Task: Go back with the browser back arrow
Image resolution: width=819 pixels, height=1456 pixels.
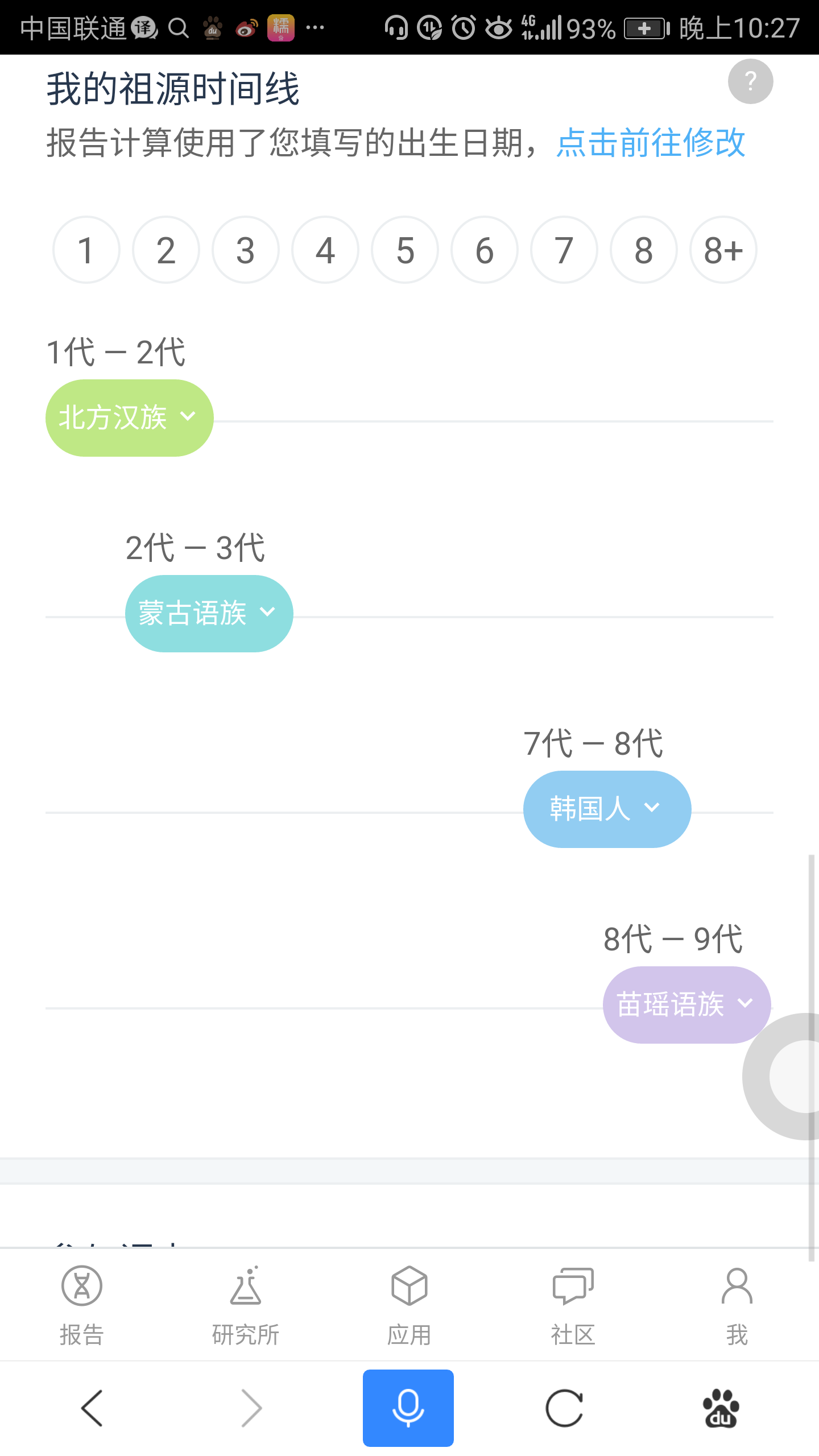Action: (x=92, y=1408)
